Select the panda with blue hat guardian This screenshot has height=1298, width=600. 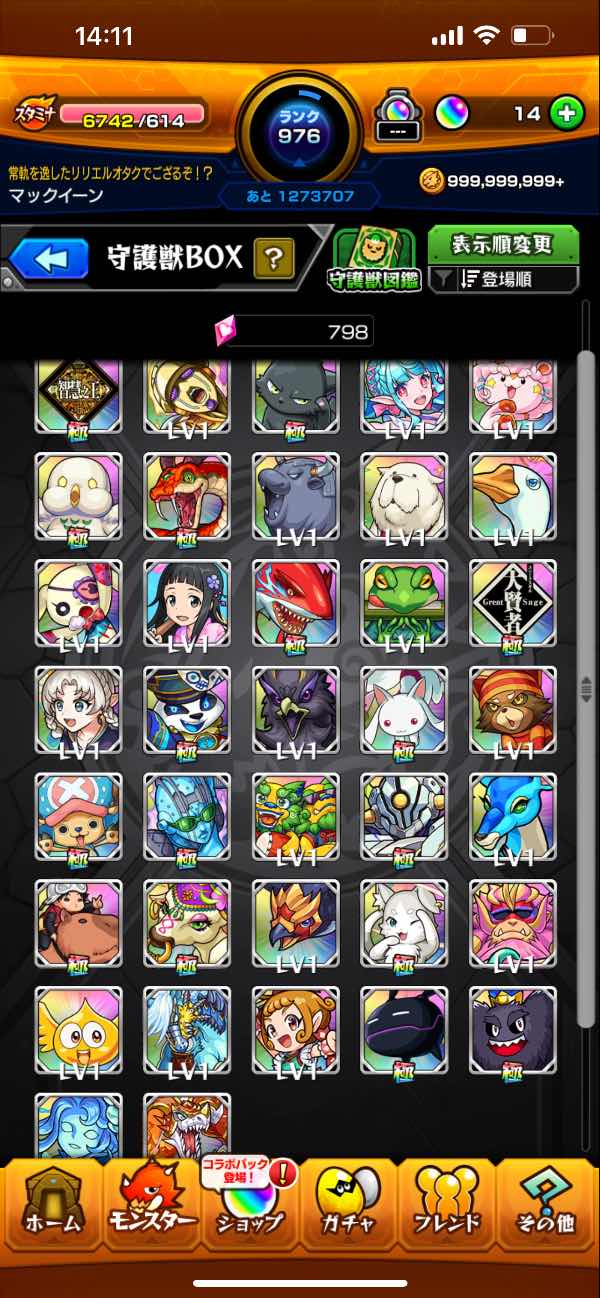tap(187, 710)
